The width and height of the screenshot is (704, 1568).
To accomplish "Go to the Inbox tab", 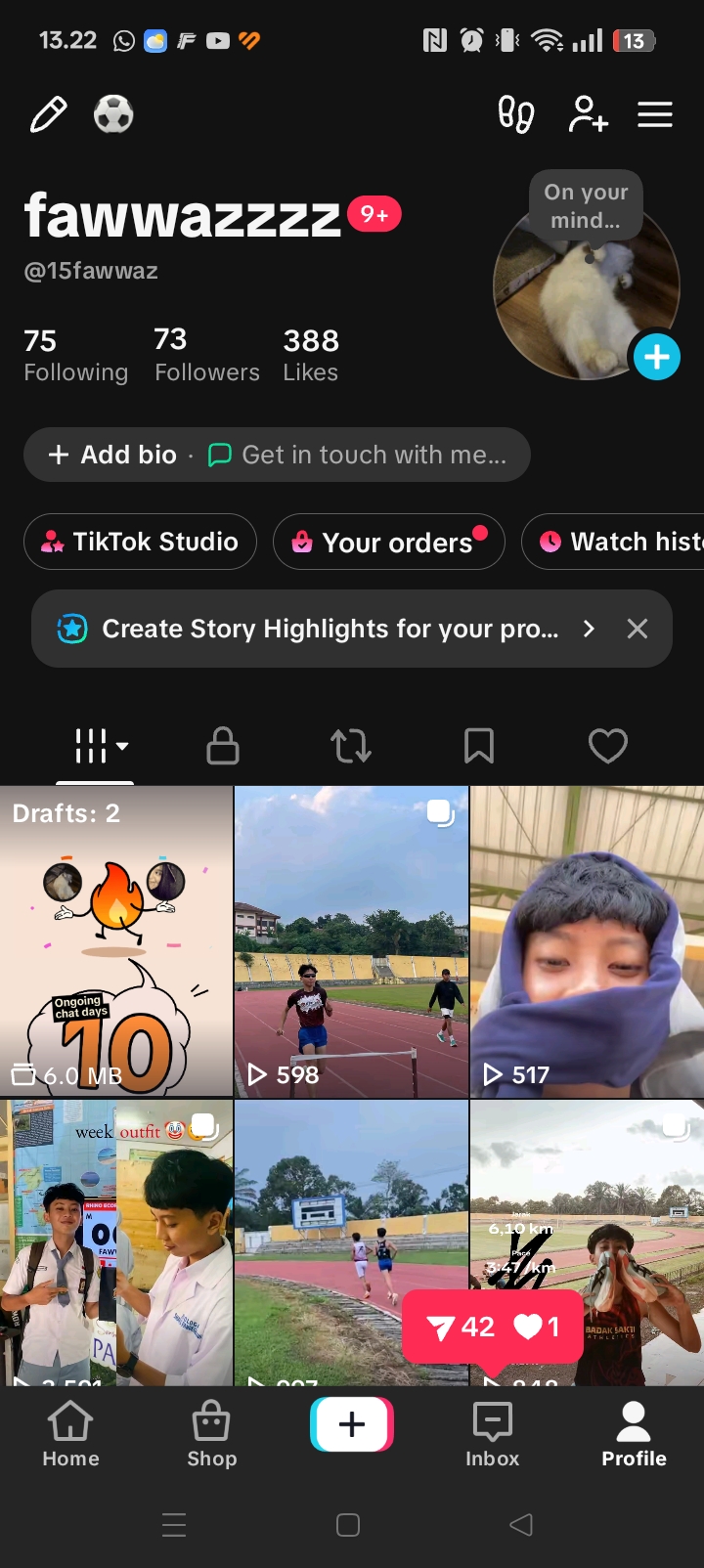I will (493, 1434).
